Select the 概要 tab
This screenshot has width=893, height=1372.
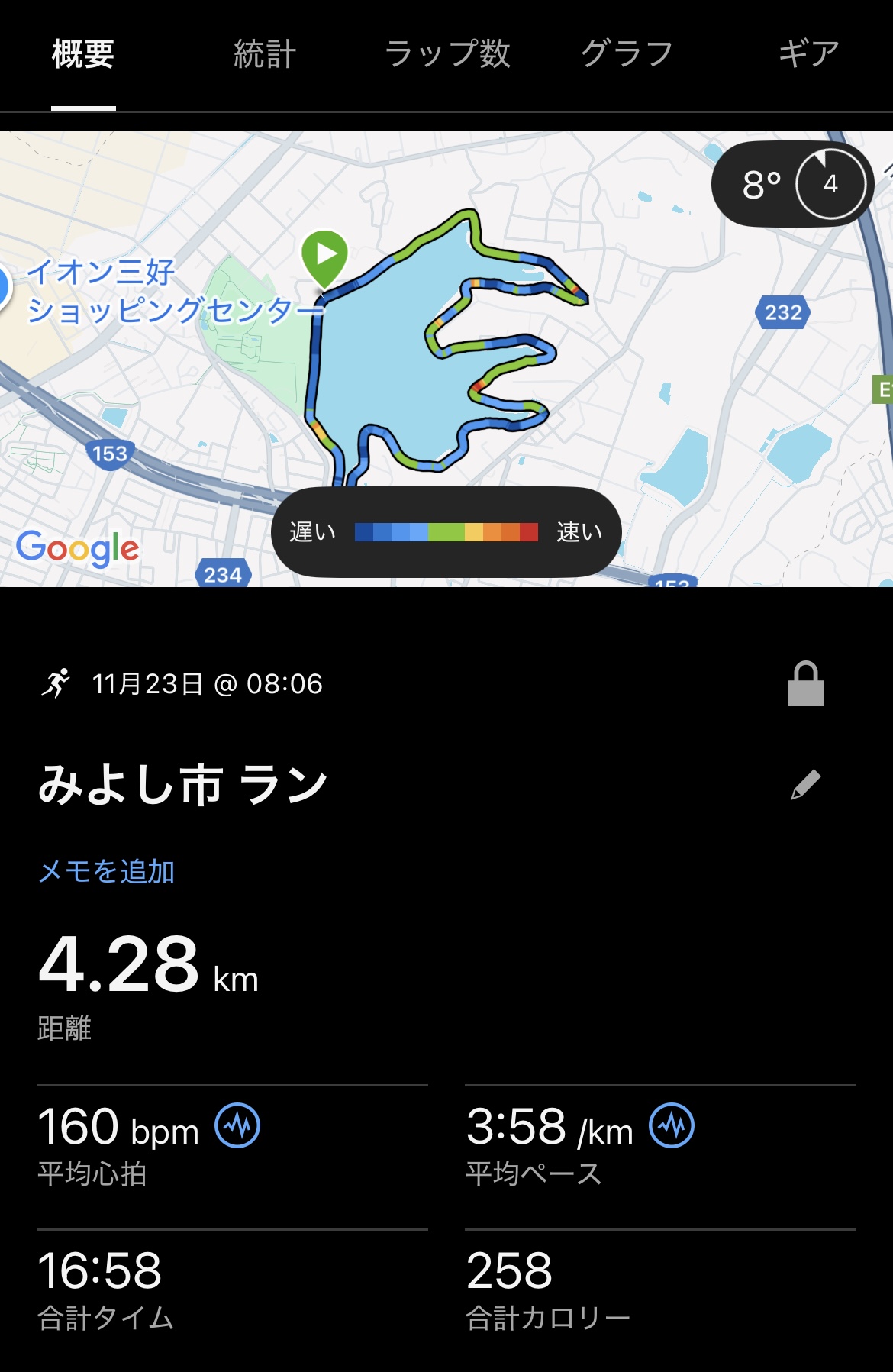tap(83, 55)
